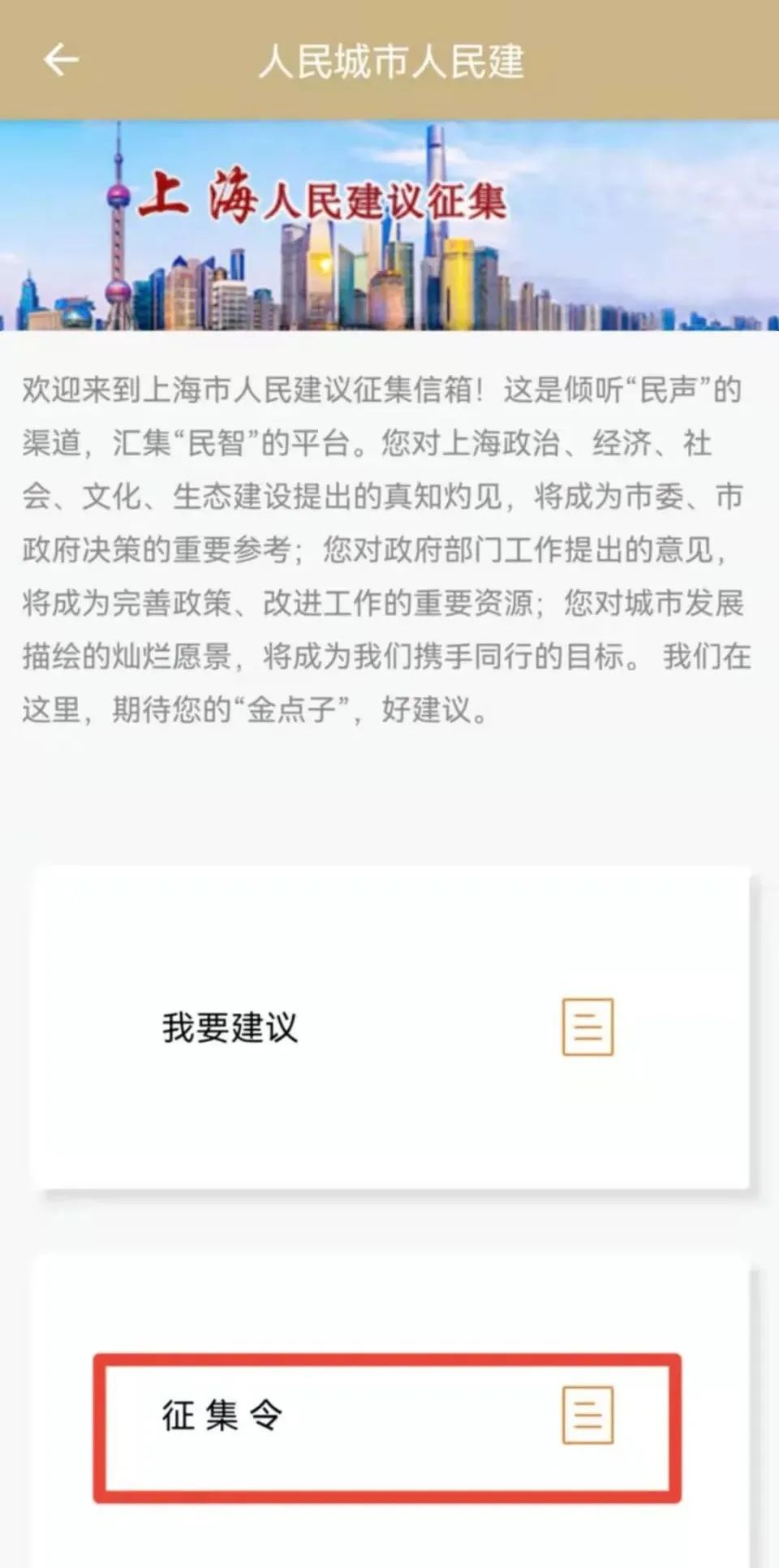Tap the 上海人民建议征集 banner image
The height and width of the screenshot is (1568, 779).
pyautogui.click(x=389, y=227)
